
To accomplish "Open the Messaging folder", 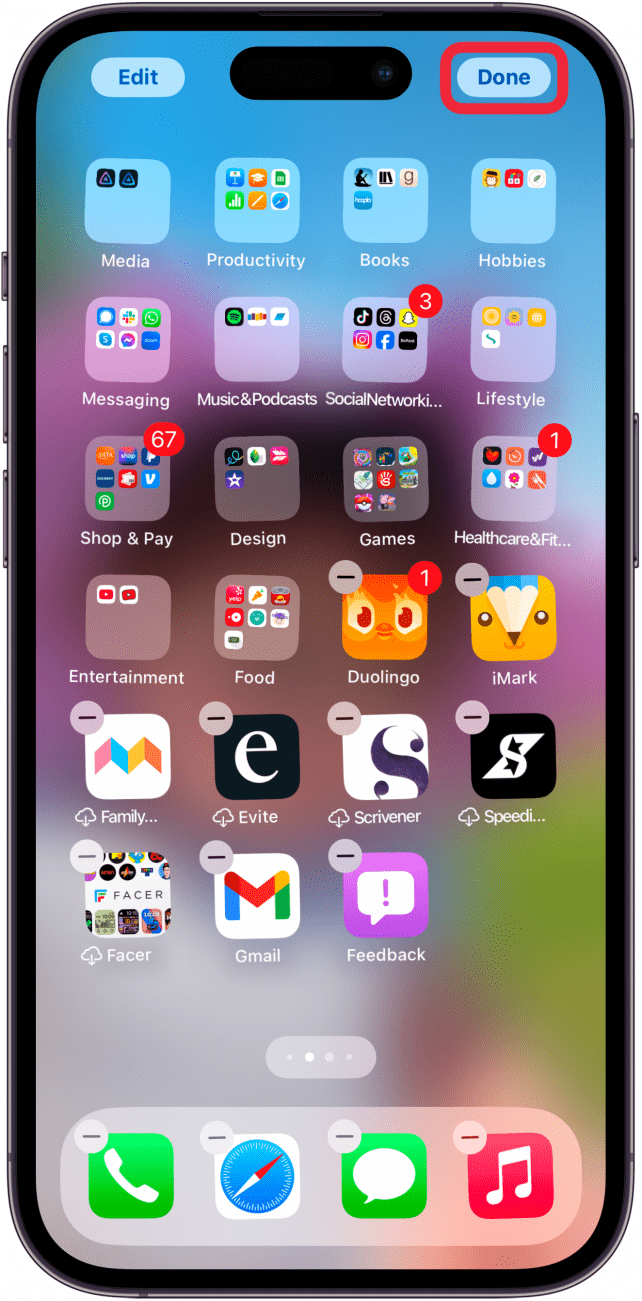I will [127, 340].
